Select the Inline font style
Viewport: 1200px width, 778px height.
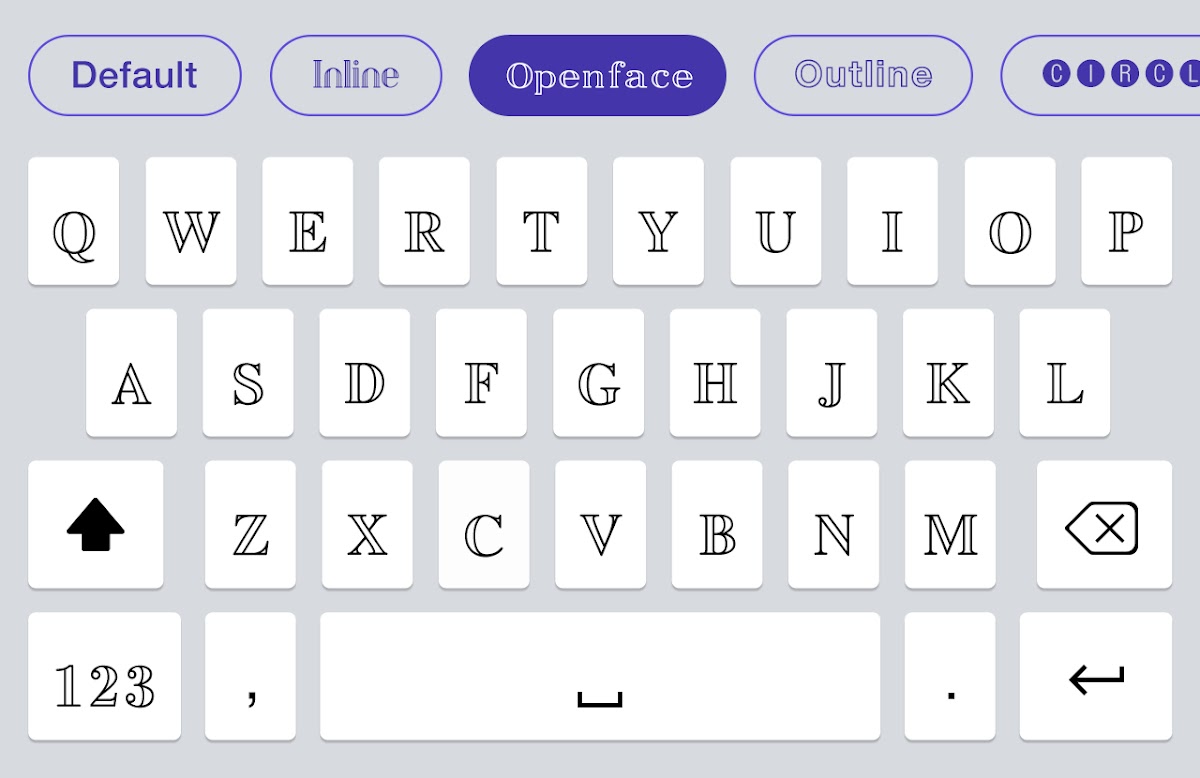click(356, 76)
